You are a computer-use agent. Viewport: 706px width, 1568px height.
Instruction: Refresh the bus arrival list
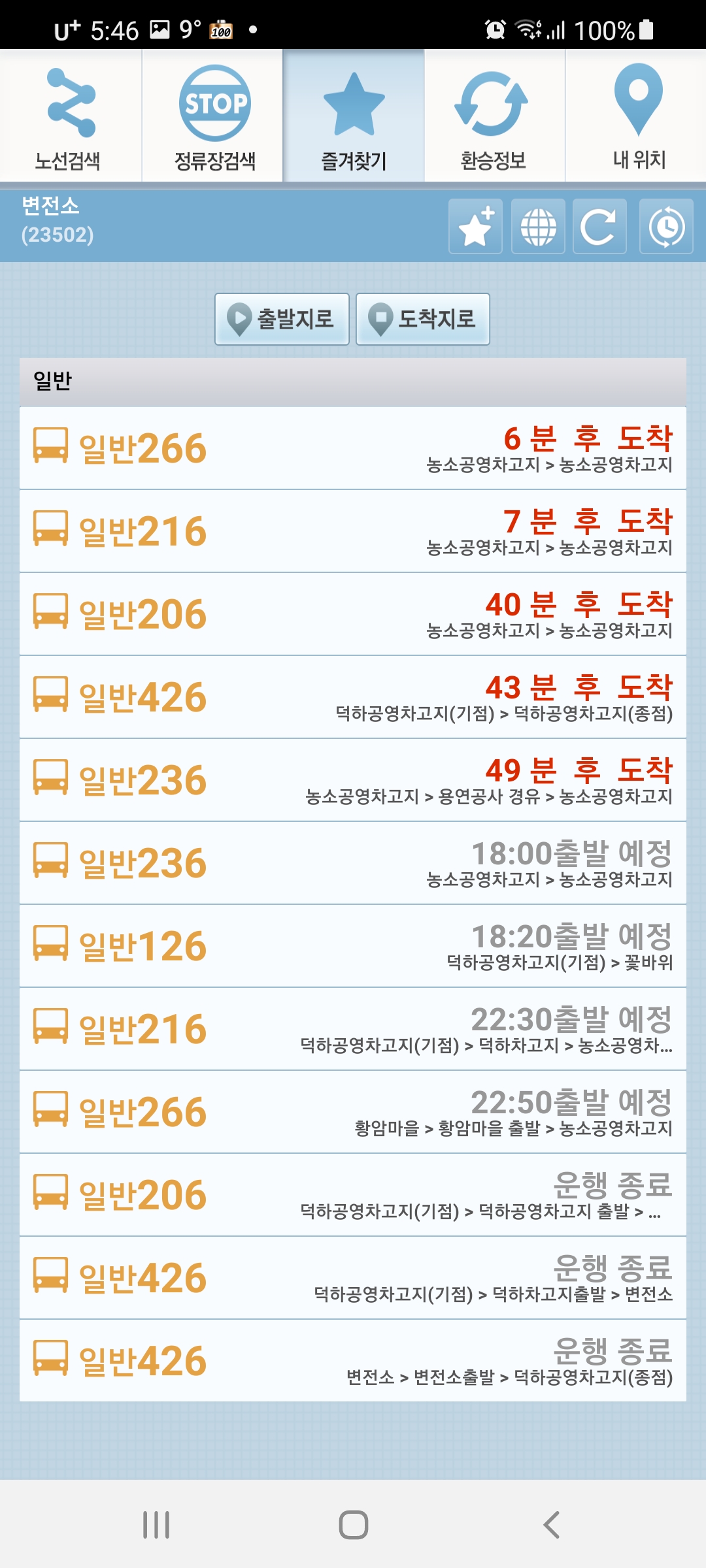click(599, 226)
